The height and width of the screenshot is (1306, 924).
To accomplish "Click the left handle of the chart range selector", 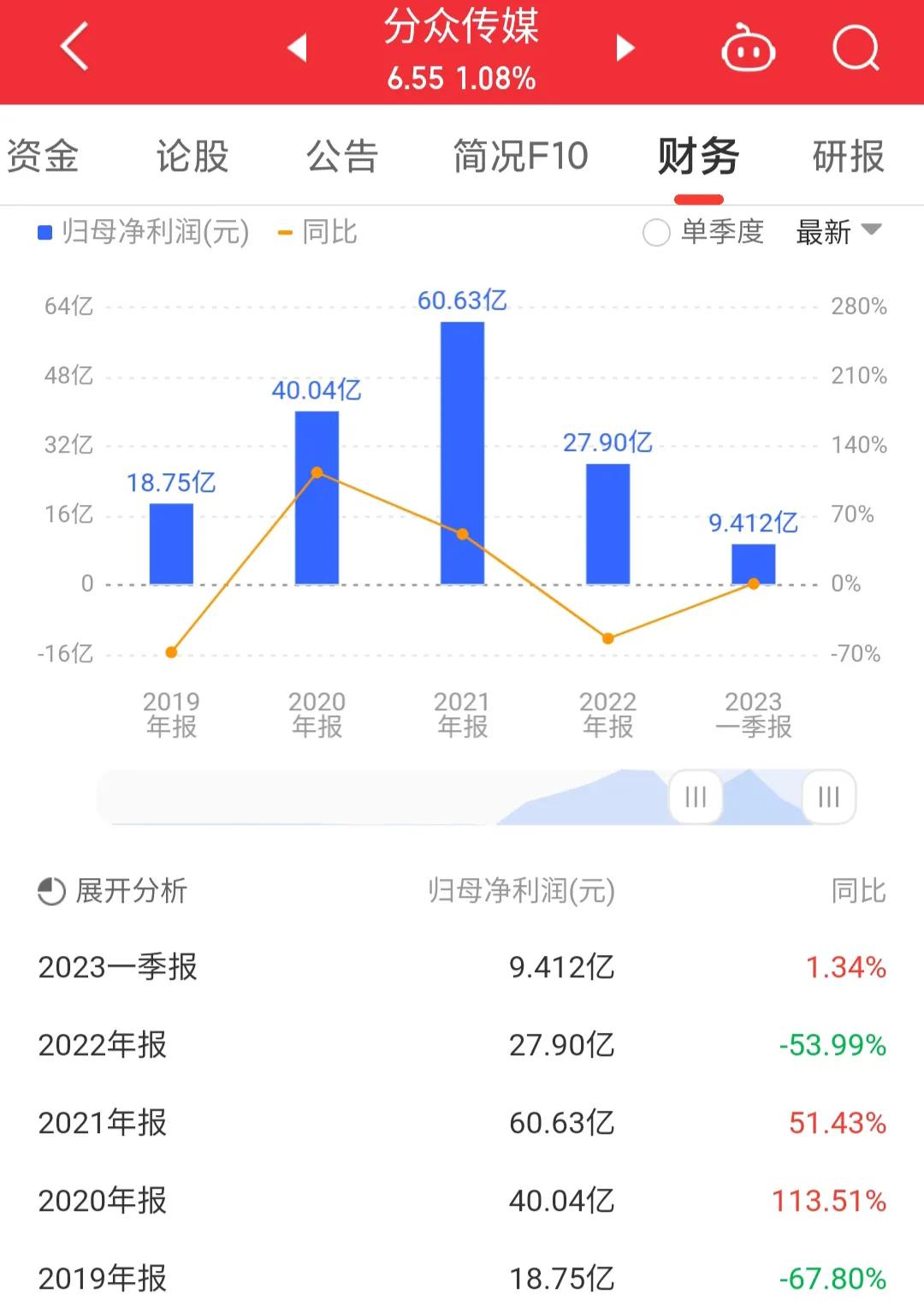I will (695, 797).
